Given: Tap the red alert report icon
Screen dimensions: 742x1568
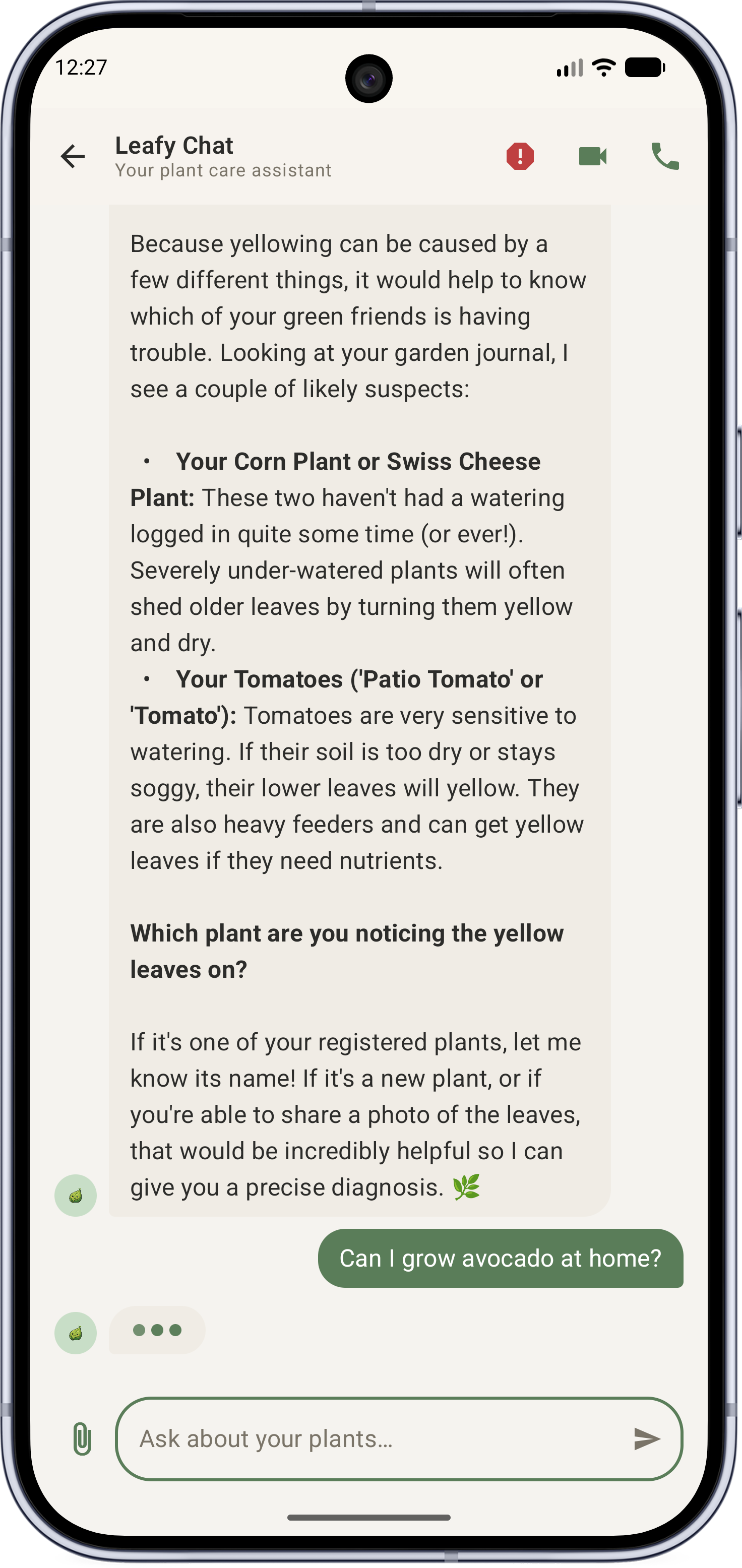Looking at the screenshot, I should coord(520,156).
